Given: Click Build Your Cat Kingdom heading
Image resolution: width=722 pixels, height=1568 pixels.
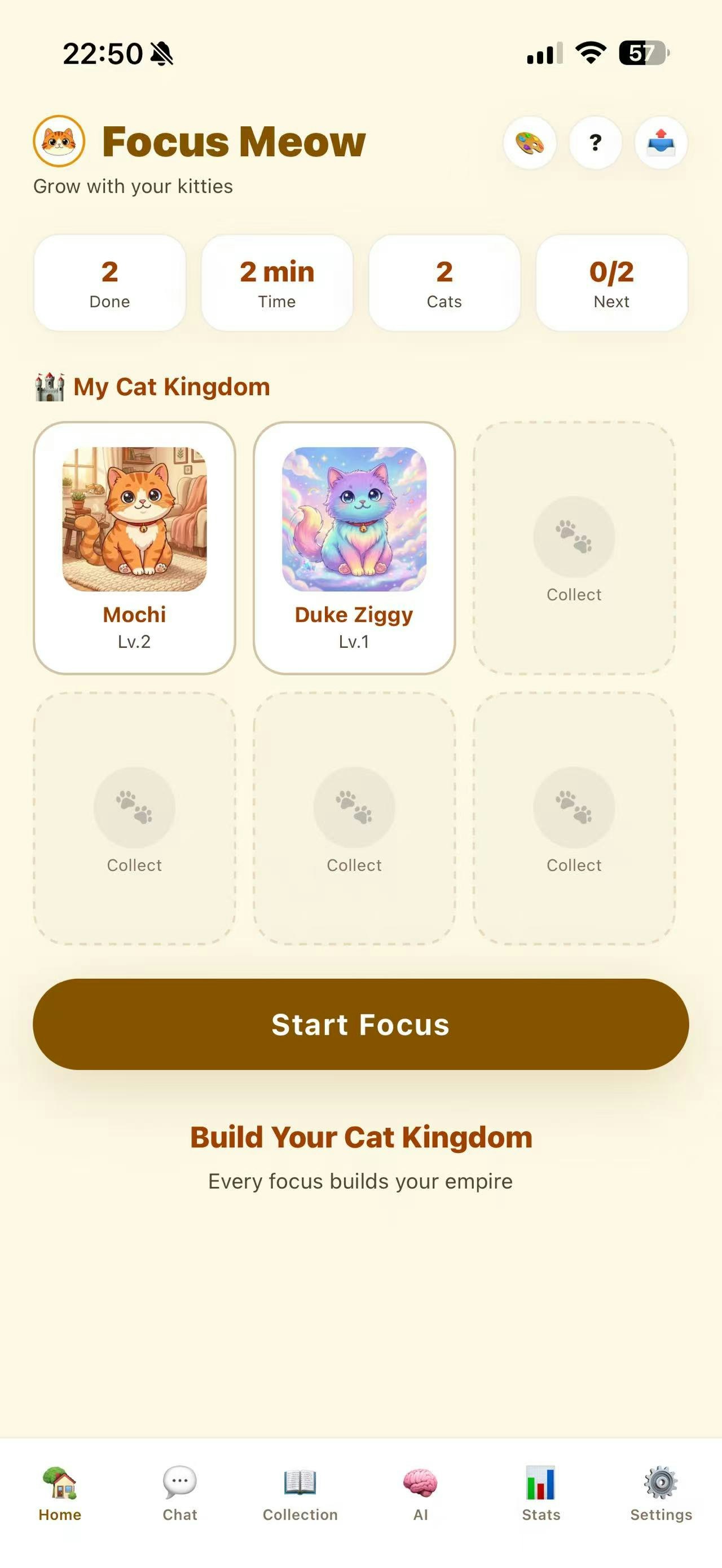Looking at the screenshot, I should (361, 1137).
